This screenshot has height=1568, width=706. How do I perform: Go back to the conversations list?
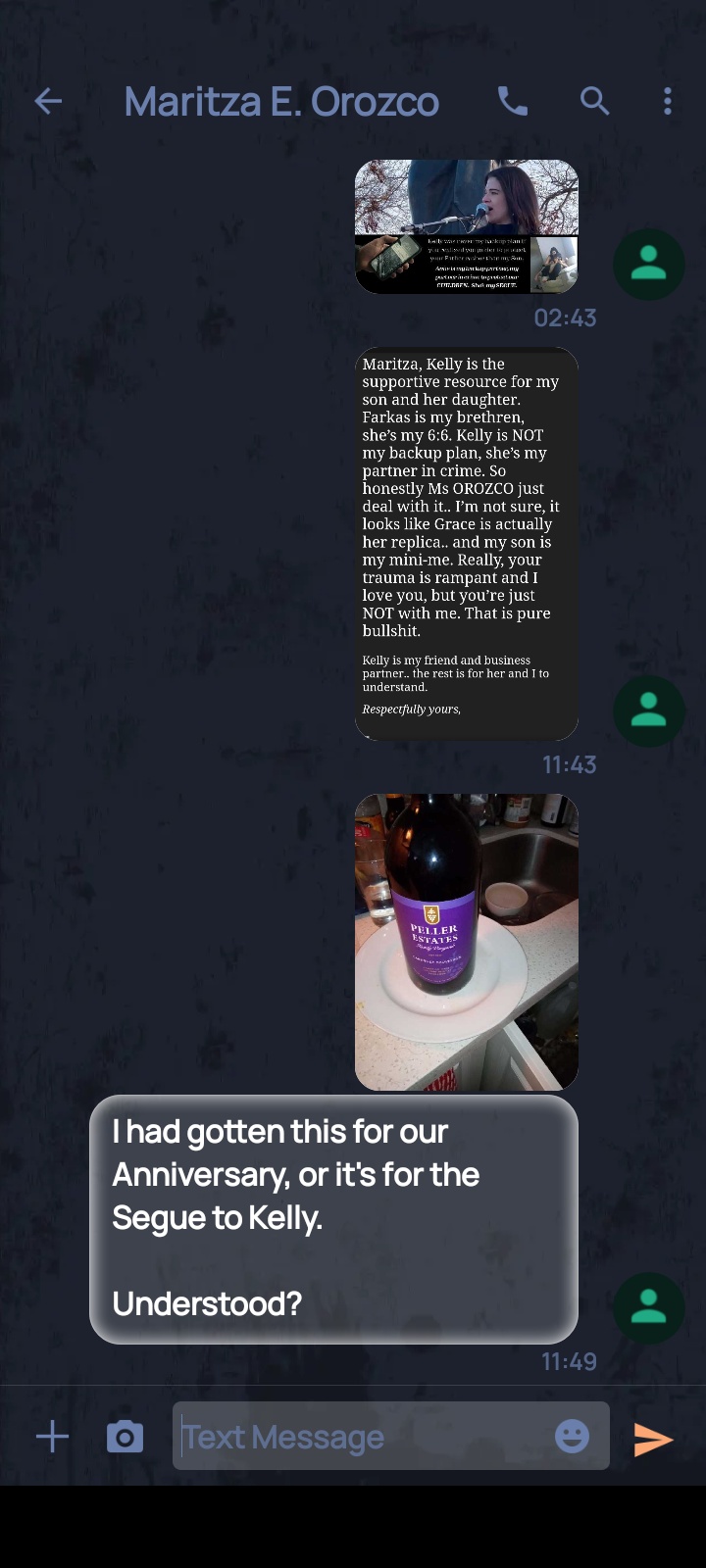48,101
